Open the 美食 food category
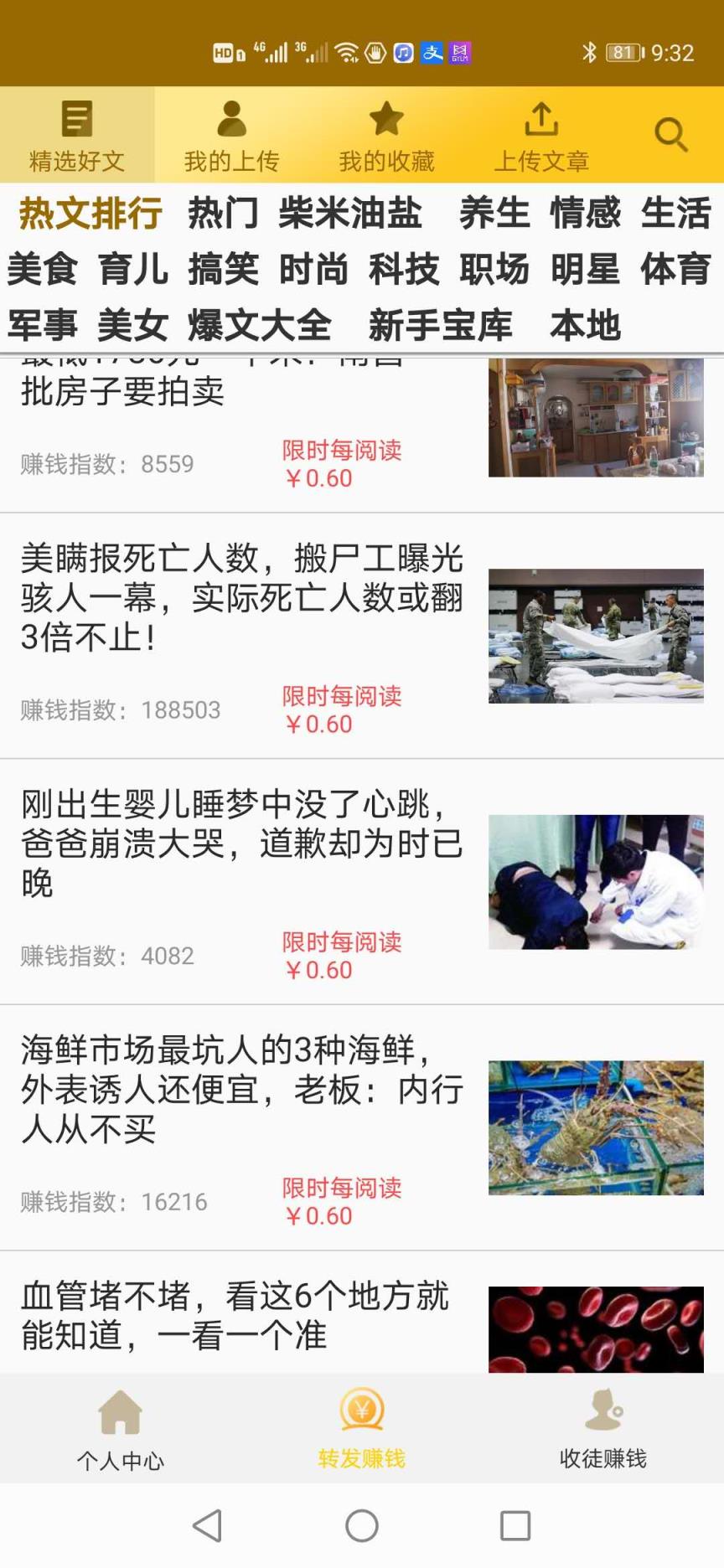 pos(40,269)
